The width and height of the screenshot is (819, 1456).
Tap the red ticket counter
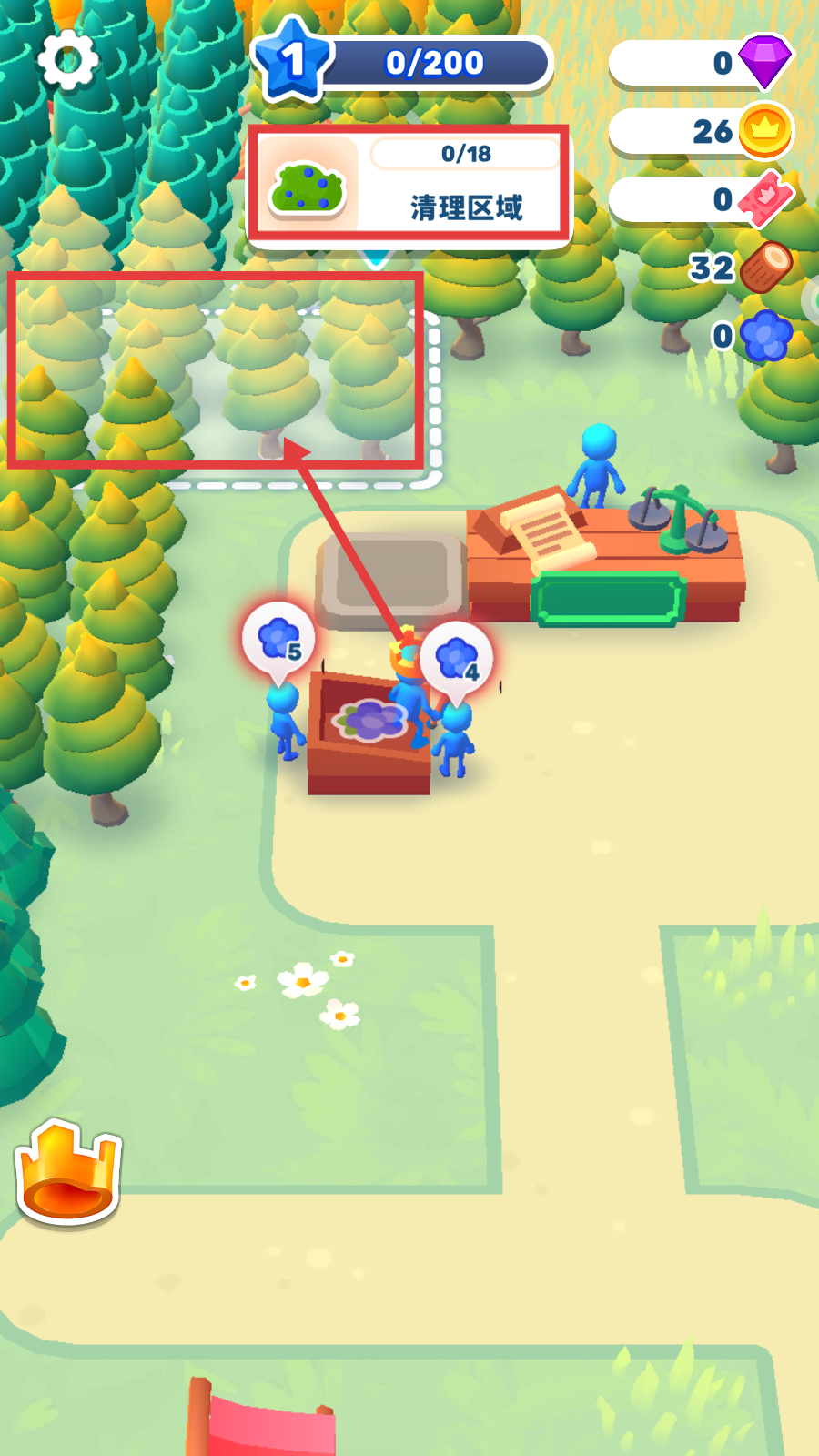click(x=699, y=199)
